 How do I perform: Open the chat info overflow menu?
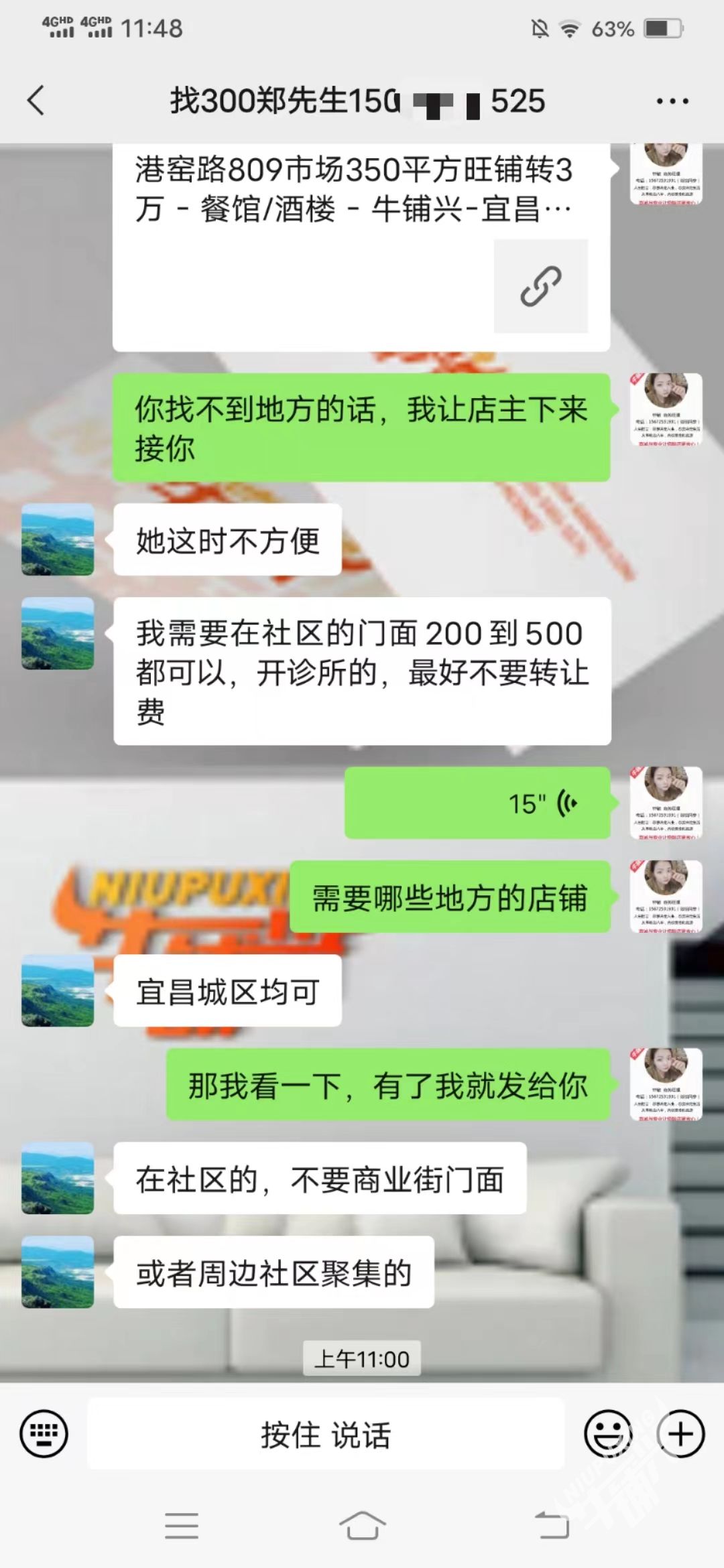[672, 102]
